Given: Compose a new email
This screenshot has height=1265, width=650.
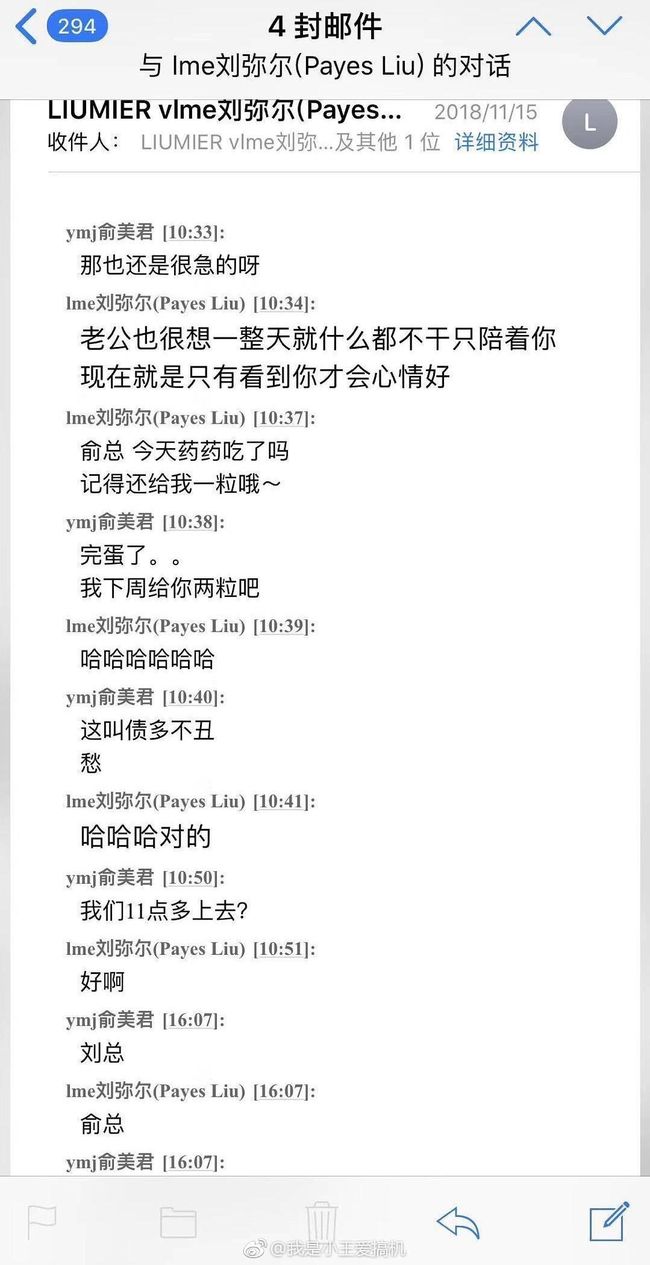Looking at the screenshot, I should 609,1220.
